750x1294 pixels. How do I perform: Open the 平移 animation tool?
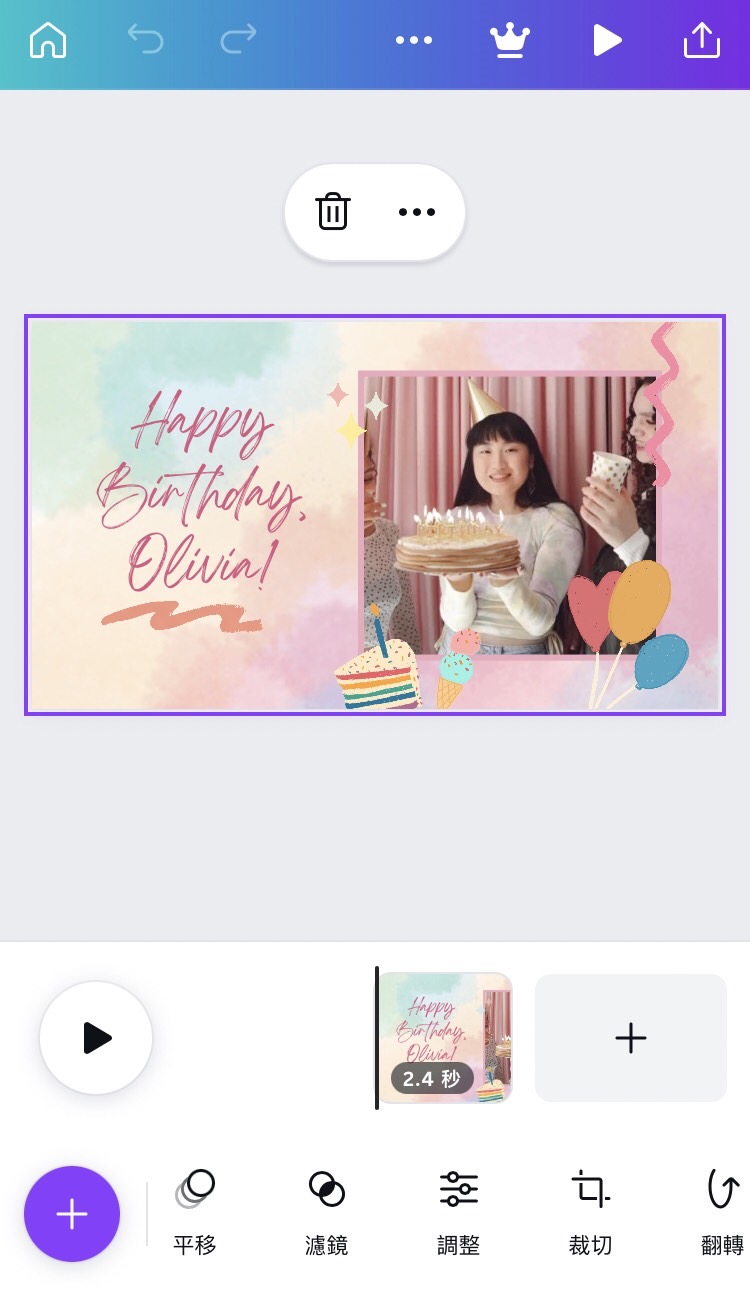195,1214
